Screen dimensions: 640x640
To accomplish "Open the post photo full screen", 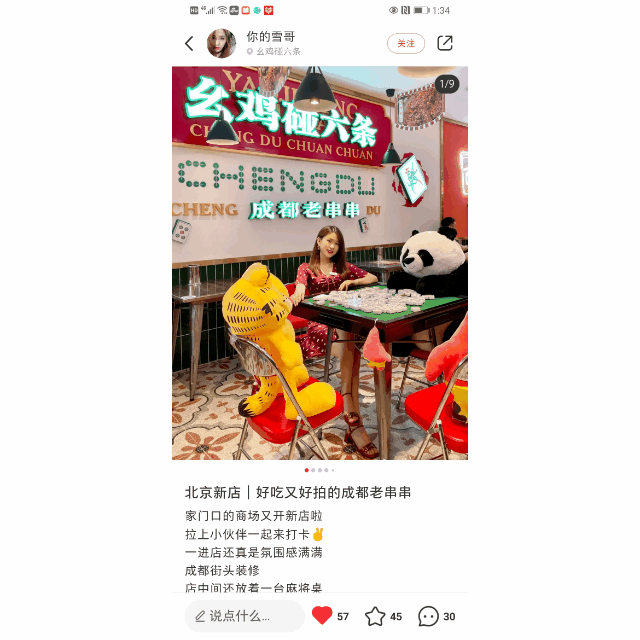I will pos(320,263).
